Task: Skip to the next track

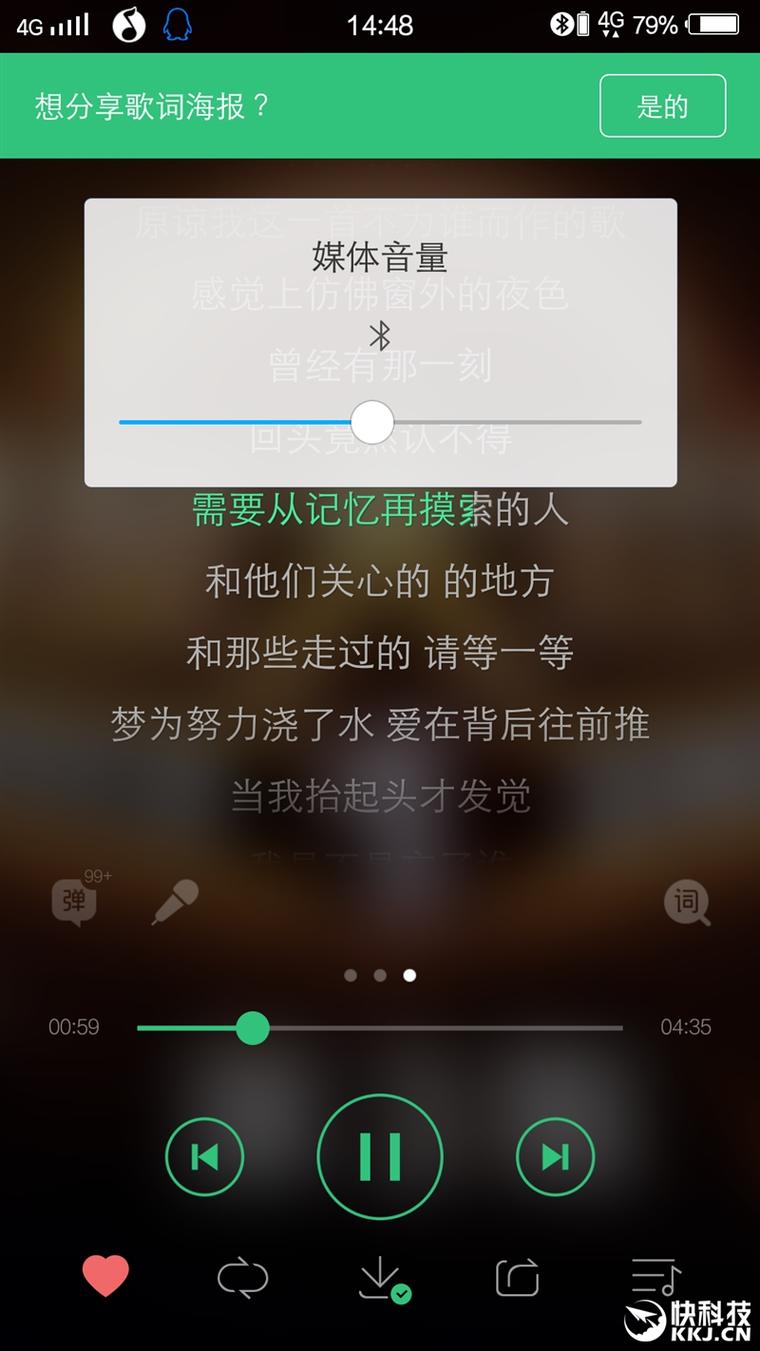Action: tap(555, 1157)
